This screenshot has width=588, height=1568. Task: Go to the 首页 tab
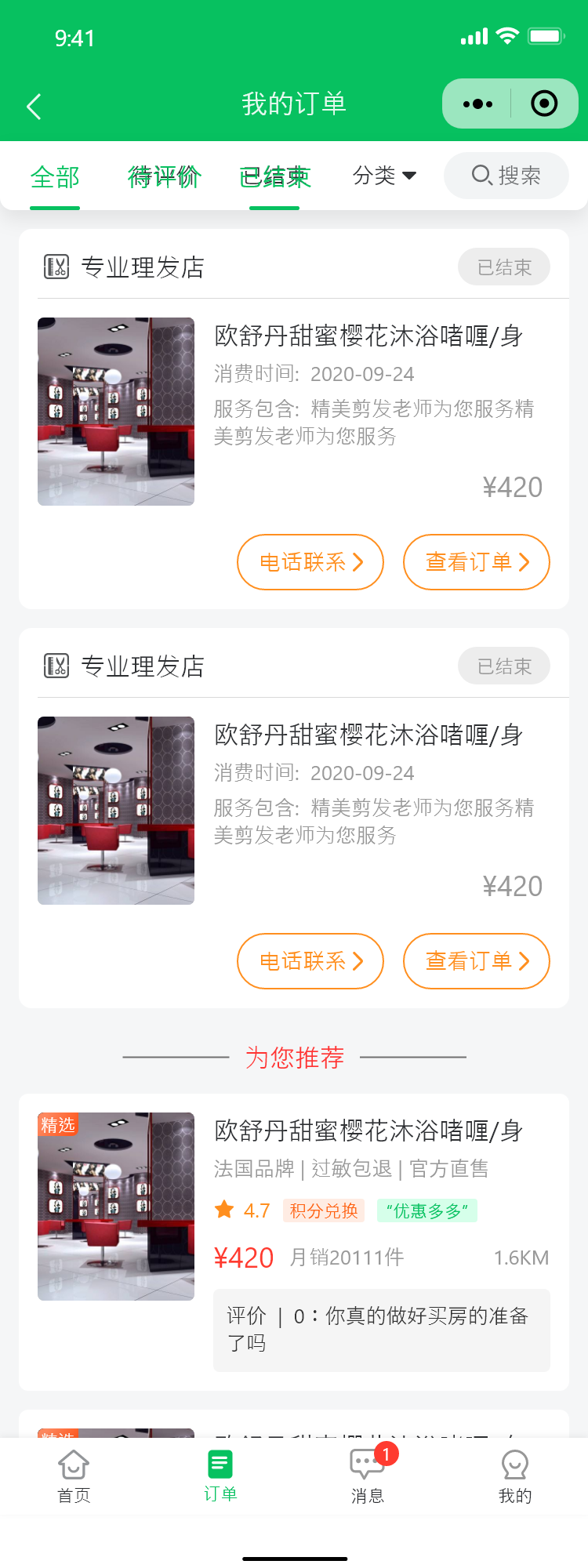74,1476
